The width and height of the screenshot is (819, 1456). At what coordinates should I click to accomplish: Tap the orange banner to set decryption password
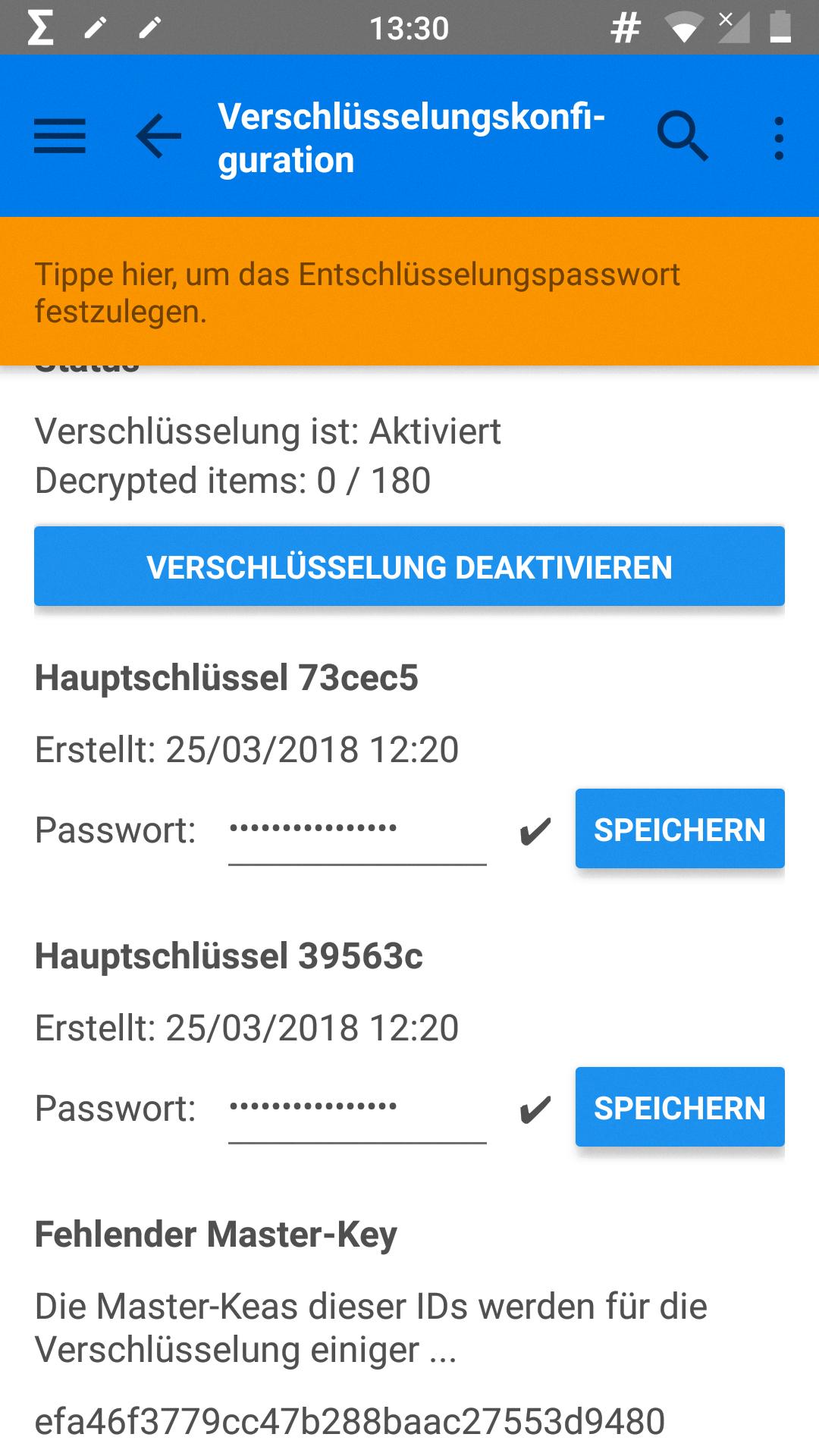coord(409,292)
